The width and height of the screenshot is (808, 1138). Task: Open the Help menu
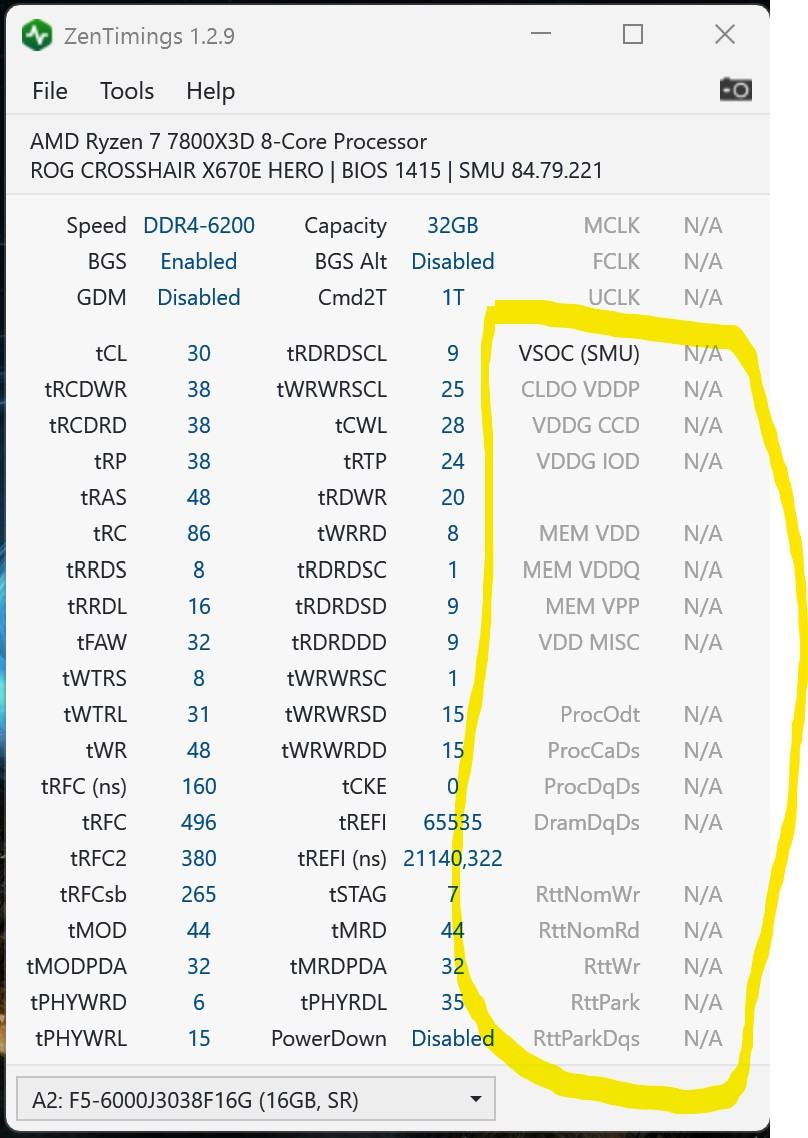pyautogui.click(x=210, y=91)
